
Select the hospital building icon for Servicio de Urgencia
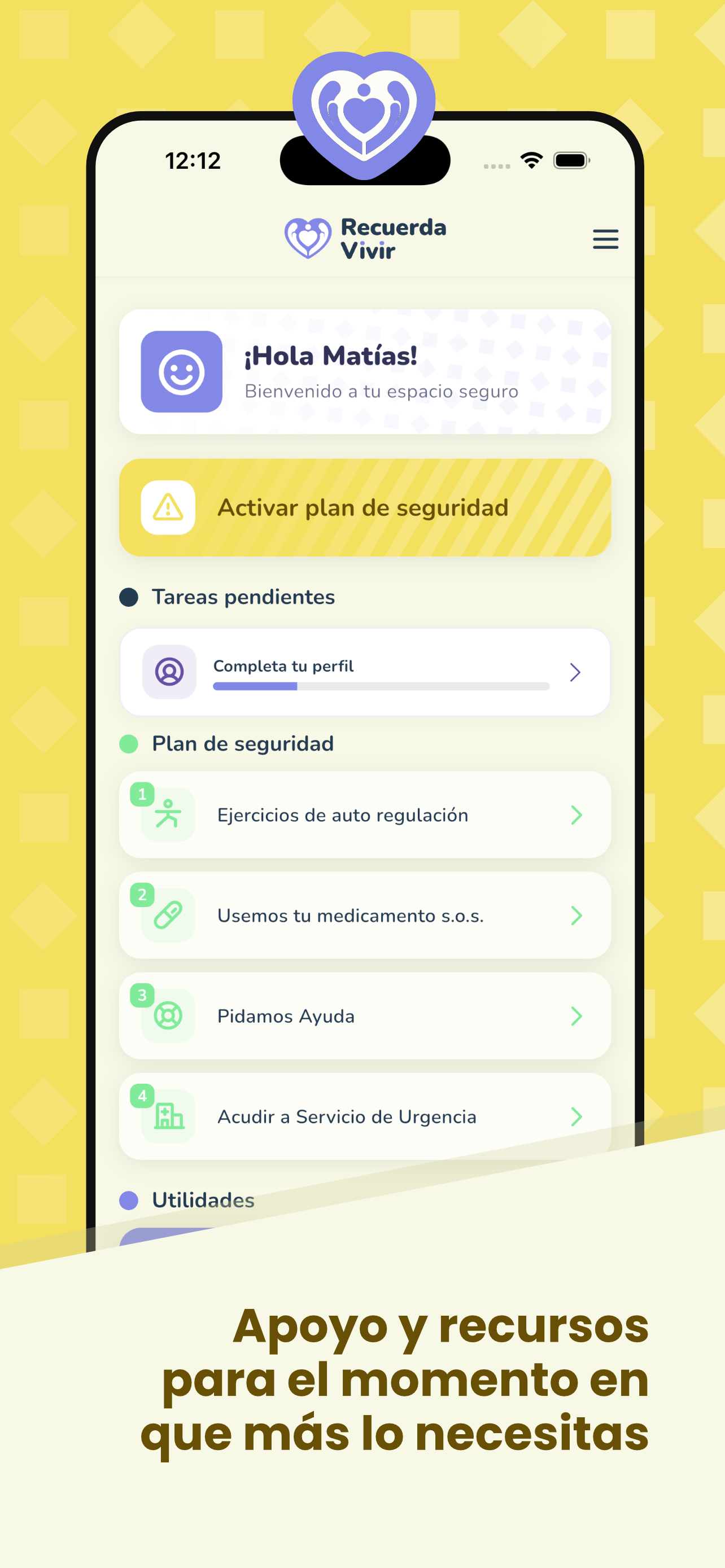[x=169, y=1116]
